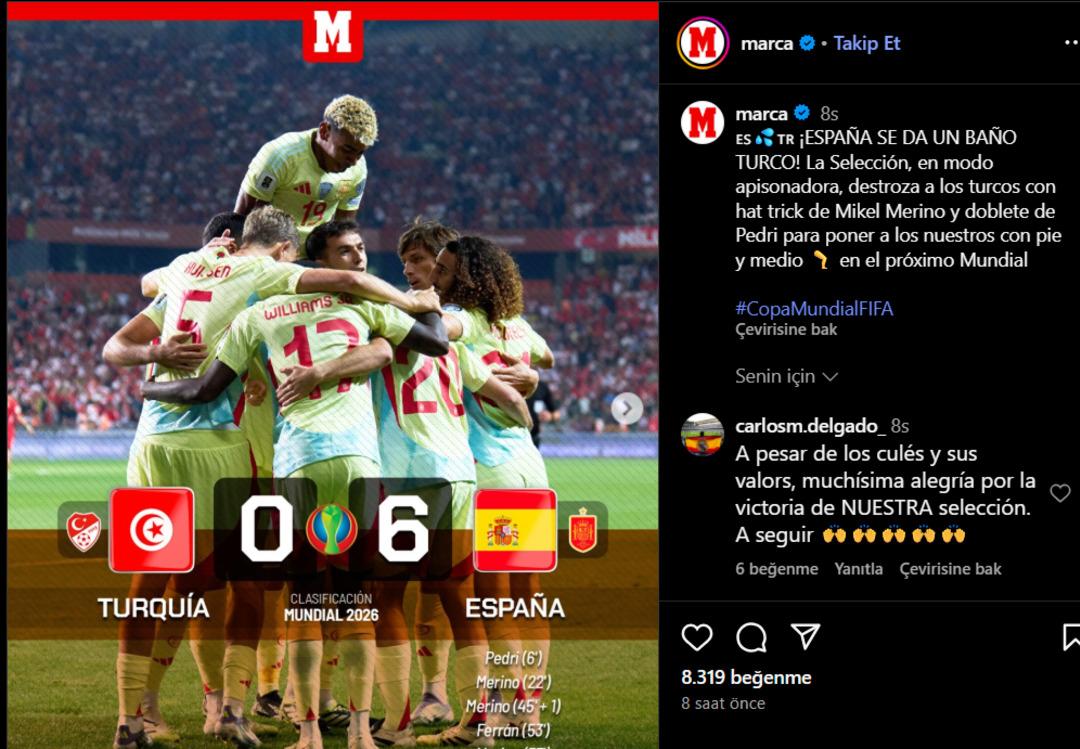Show likes on carlosm.delgado_'s comment (6 beğenme)
This screenshot has width=1080, height=749.
tap(776, 569)
